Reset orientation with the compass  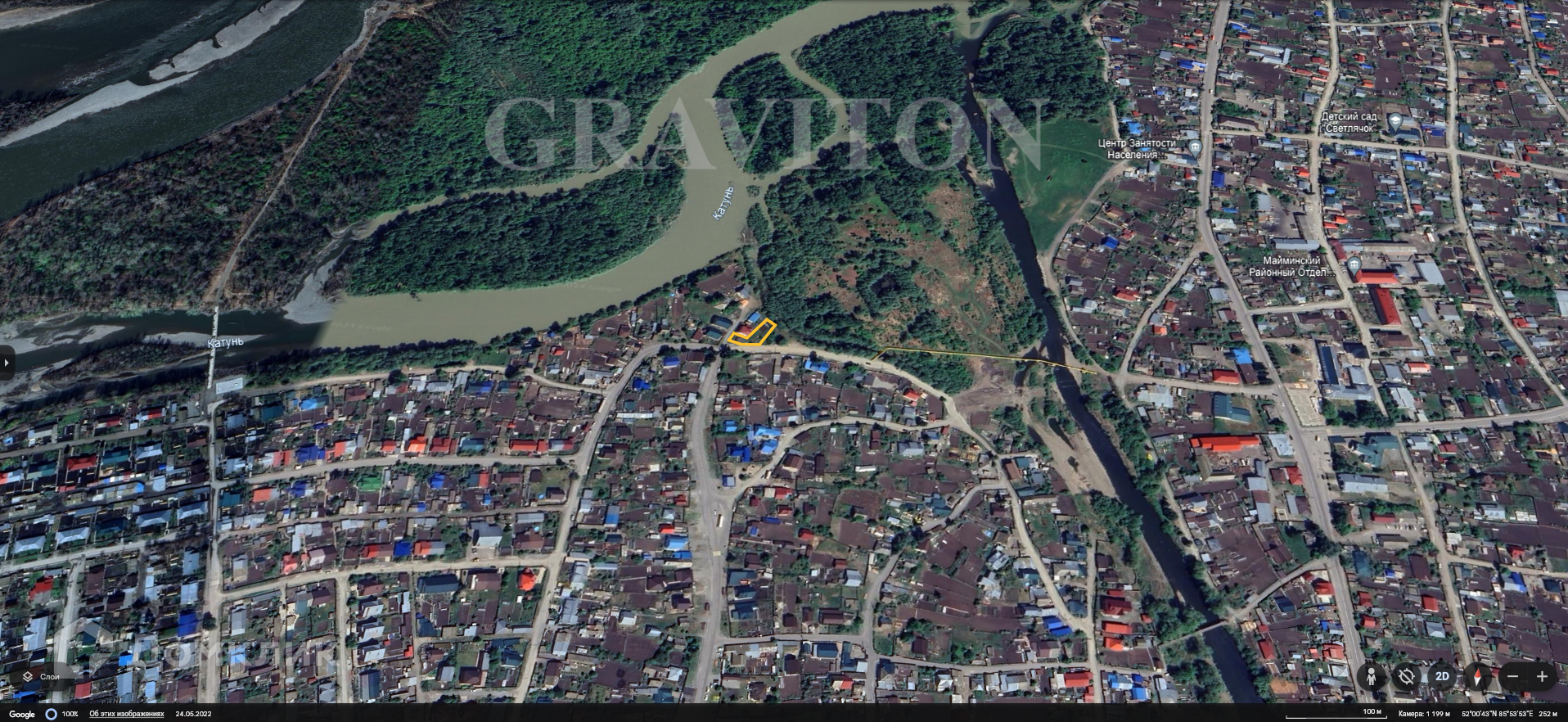click(1478, 676)
